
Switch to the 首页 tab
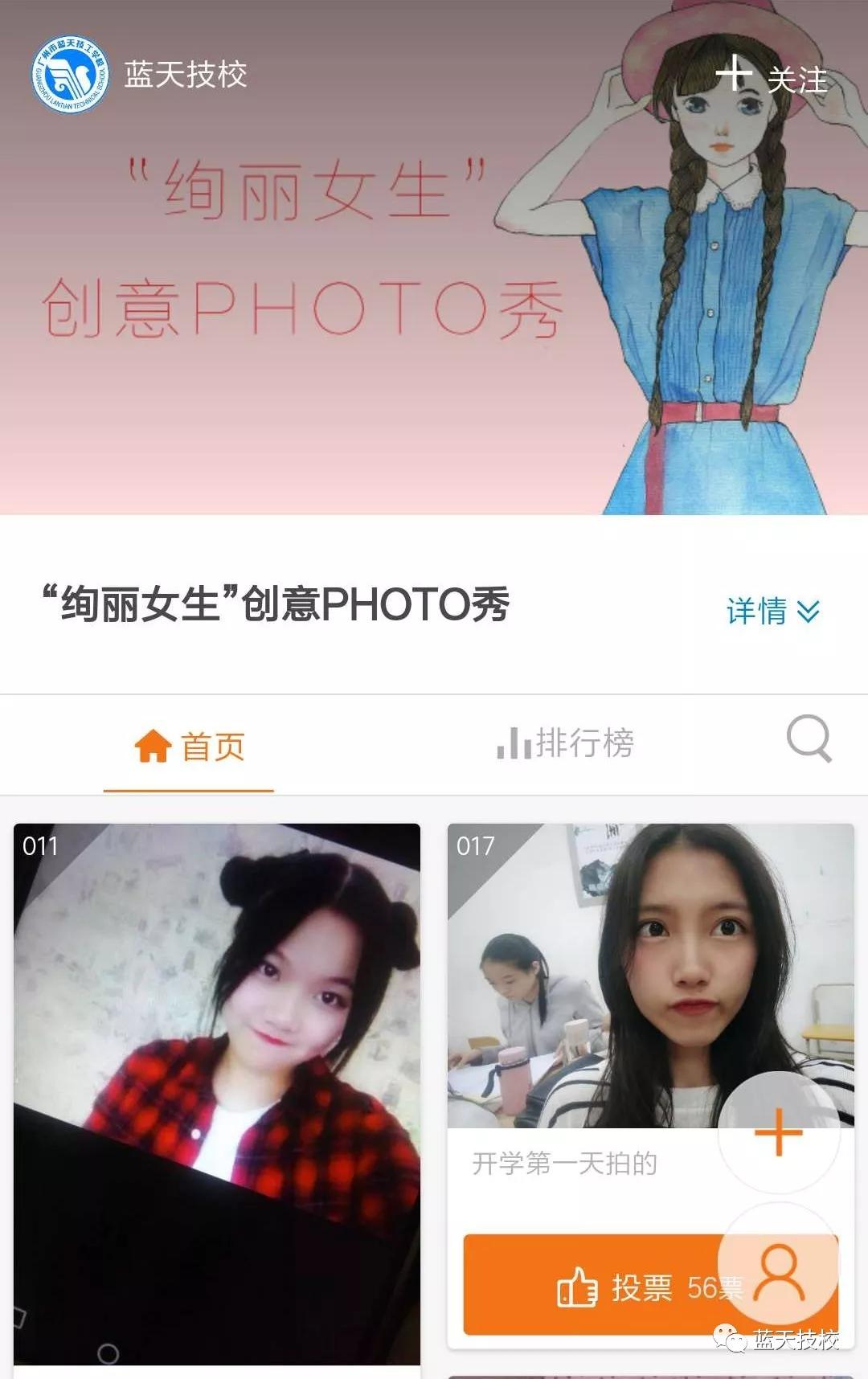(x=189, y=747)
